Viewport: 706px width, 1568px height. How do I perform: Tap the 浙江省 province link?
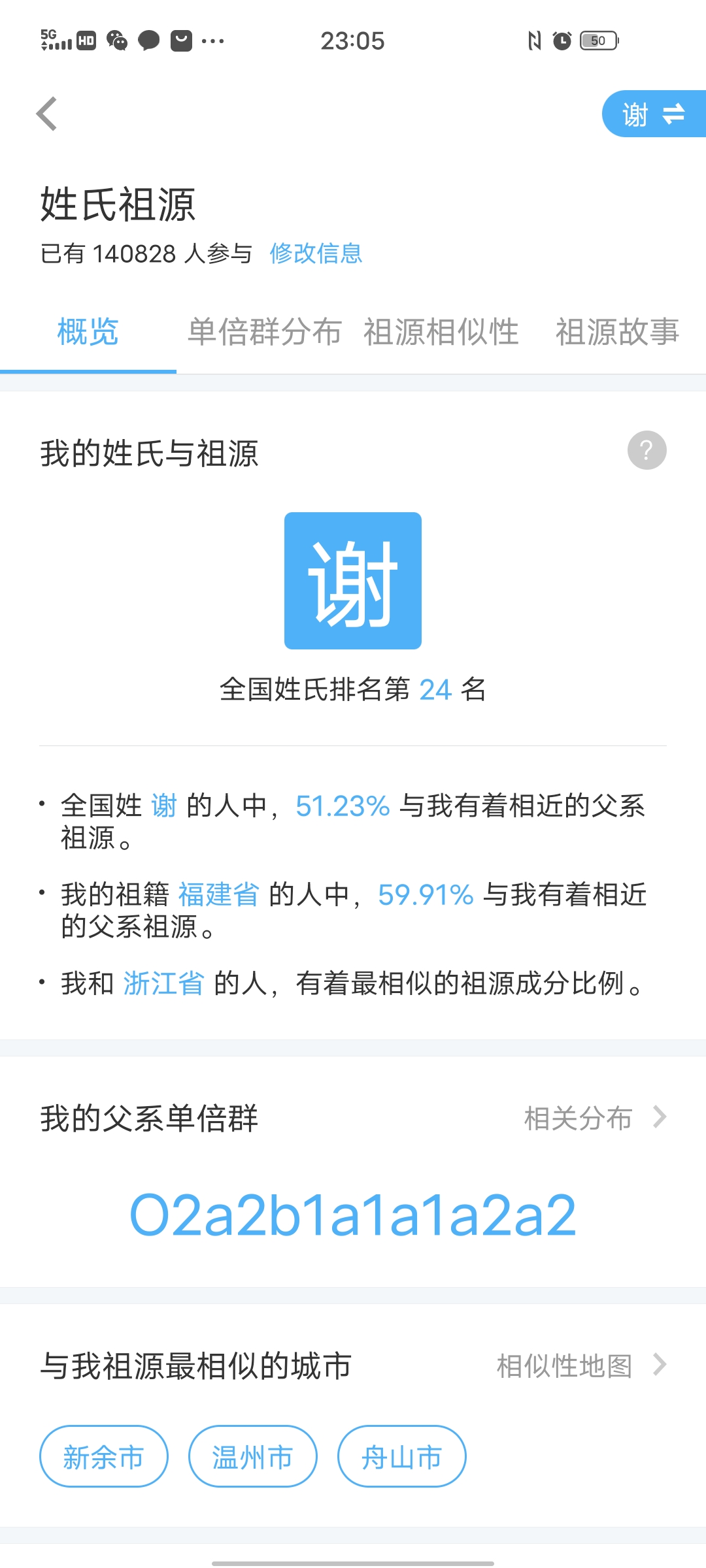164,983
